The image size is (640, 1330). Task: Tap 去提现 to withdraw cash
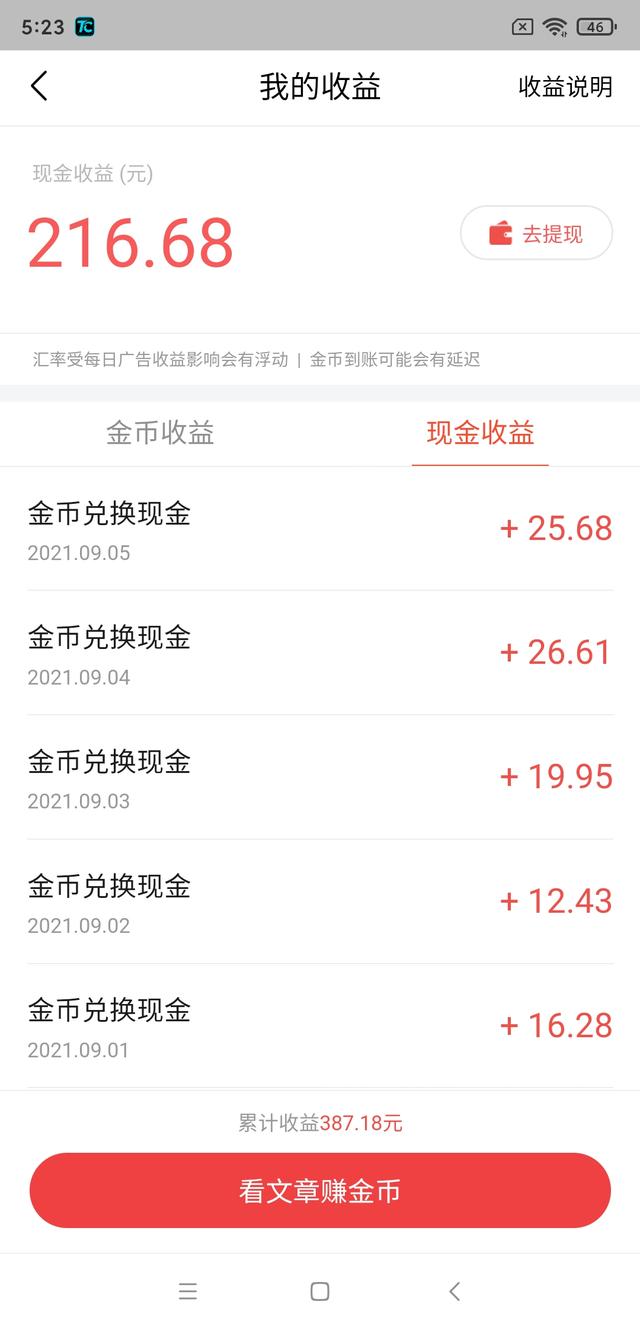tap(536, 234)
